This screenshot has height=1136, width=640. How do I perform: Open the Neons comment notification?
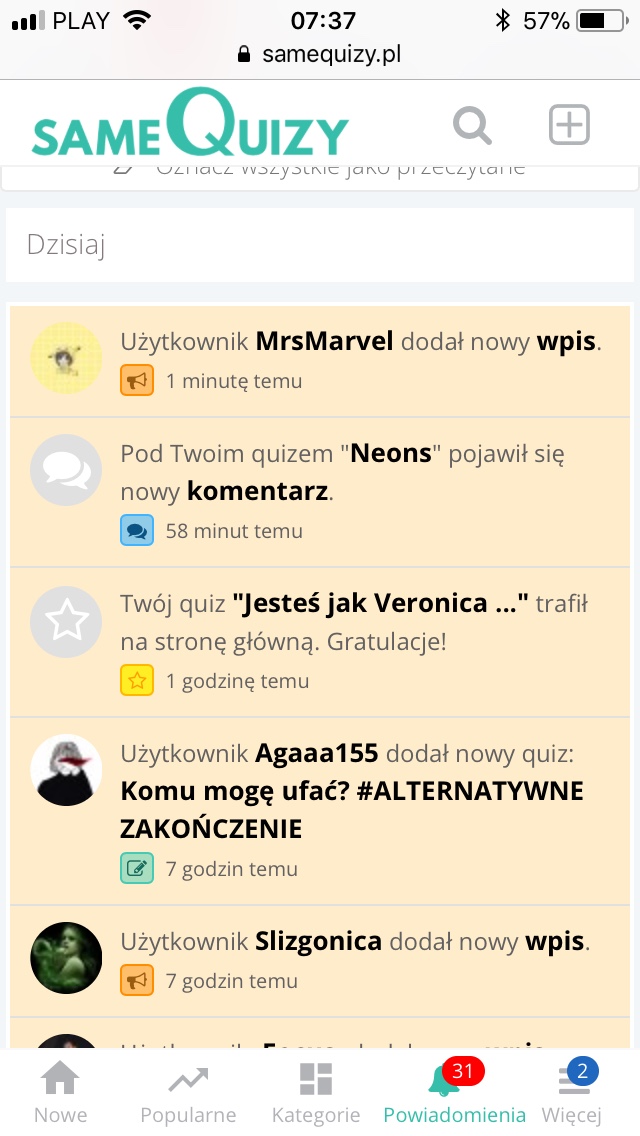(320, 492)
